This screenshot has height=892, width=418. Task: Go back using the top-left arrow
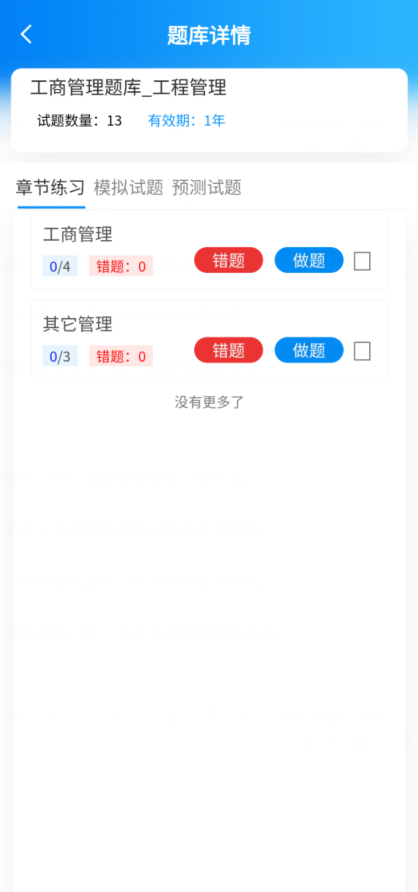26,35
